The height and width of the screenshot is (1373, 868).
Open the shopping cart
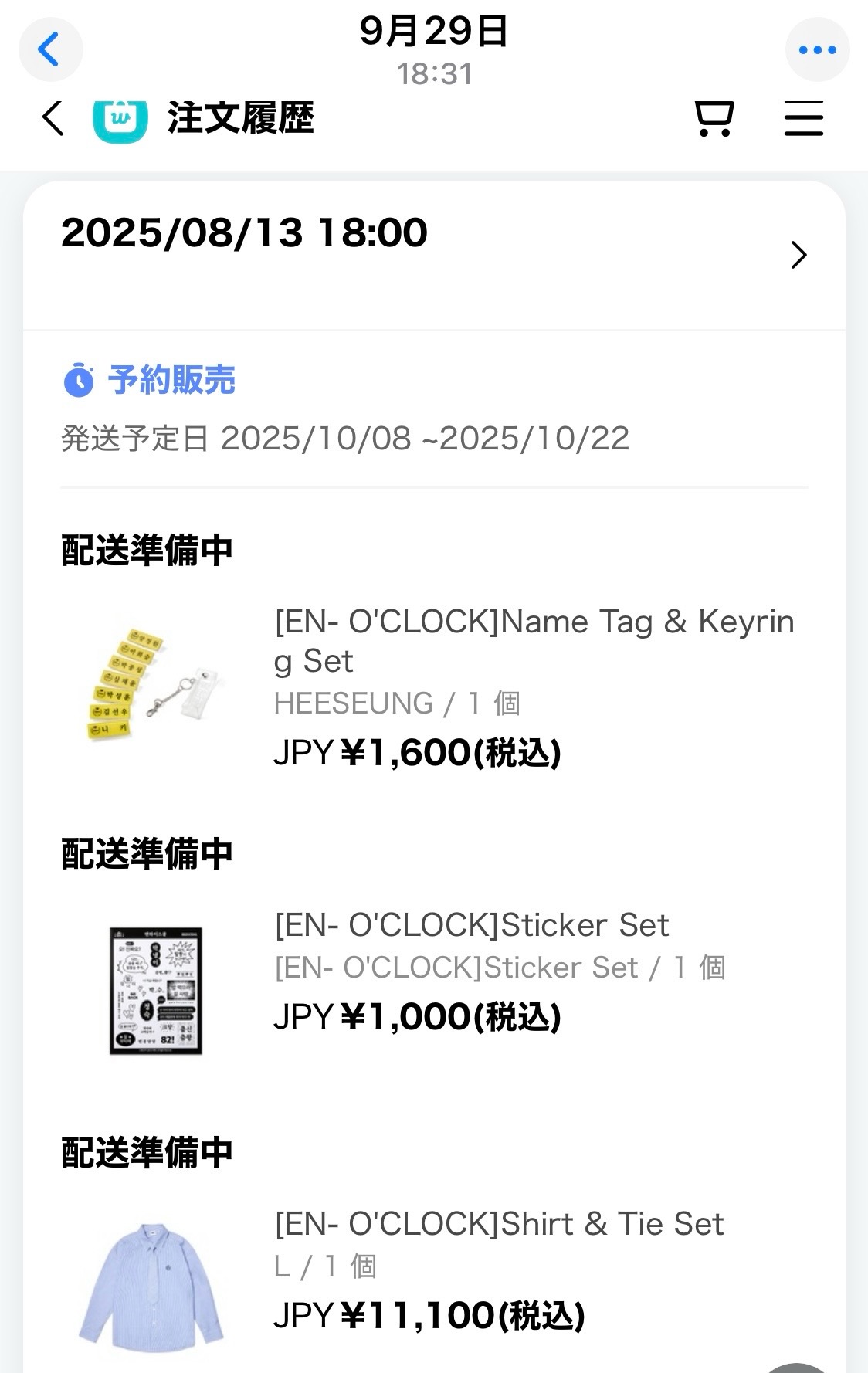(714, 119)
